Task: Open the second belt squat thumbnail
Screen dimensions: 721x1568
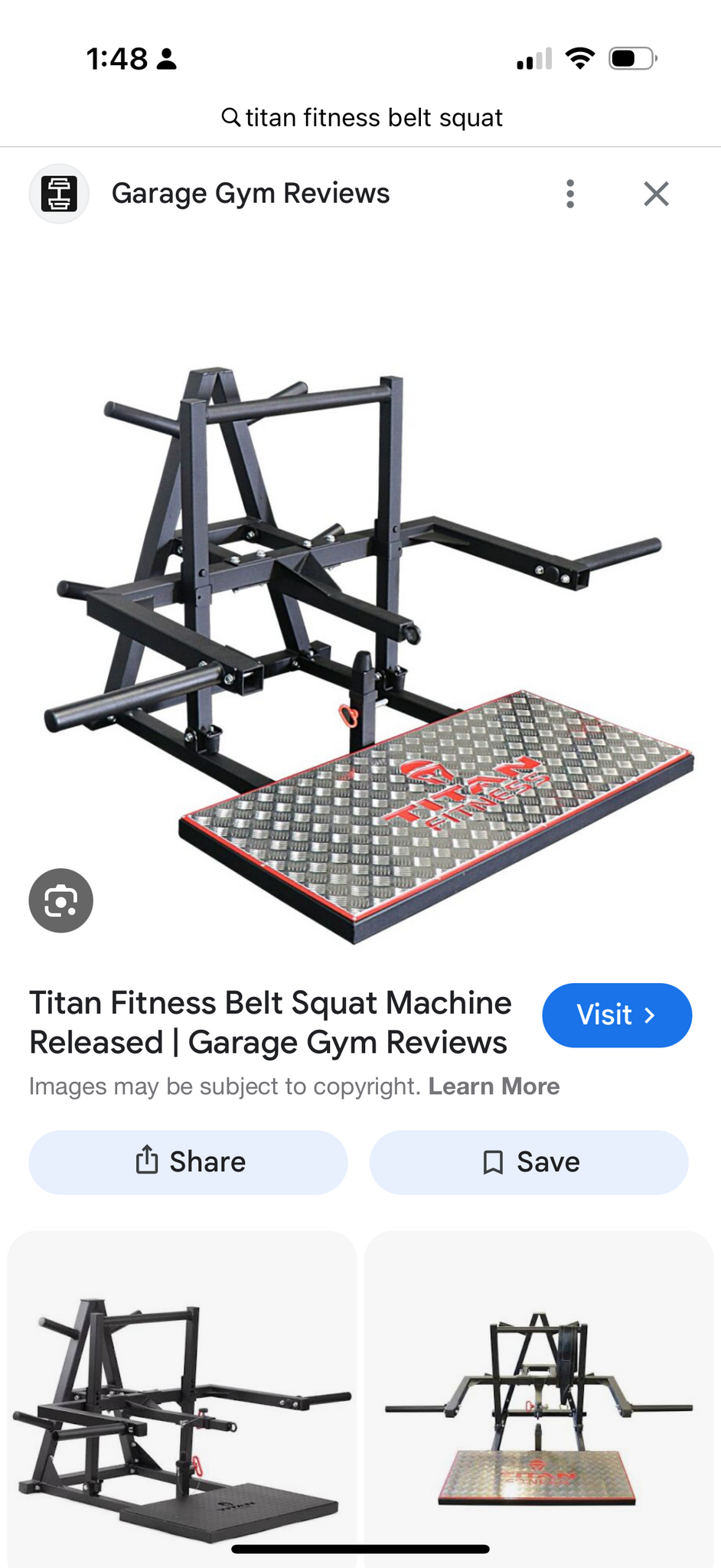Action: [540, 1393]
